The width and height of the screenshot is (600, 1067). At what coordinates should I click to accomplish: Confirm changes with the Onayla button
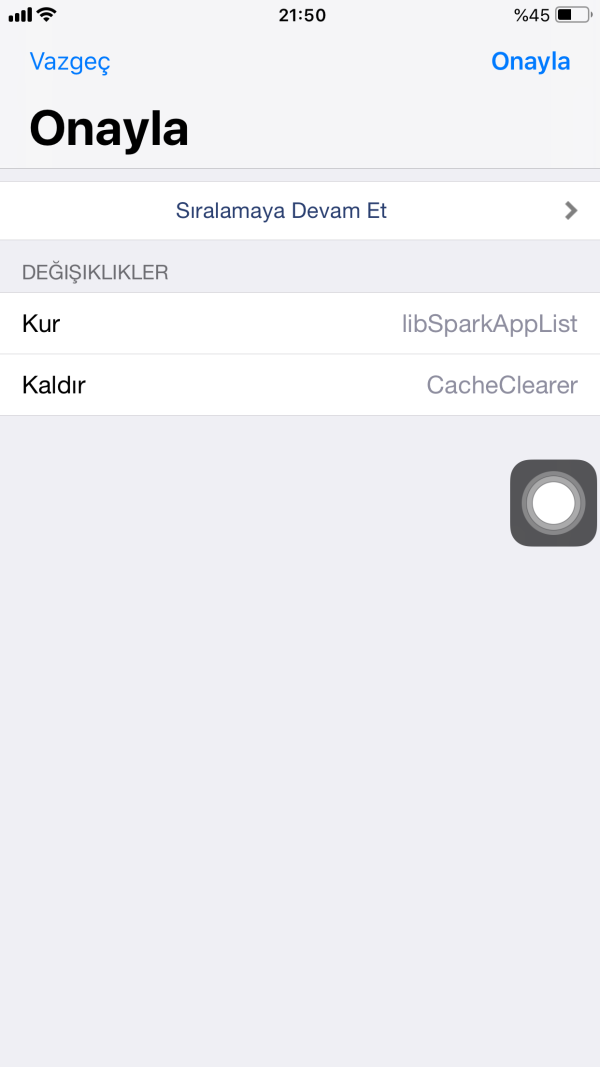pyautogui.click(x=530, y=62)
